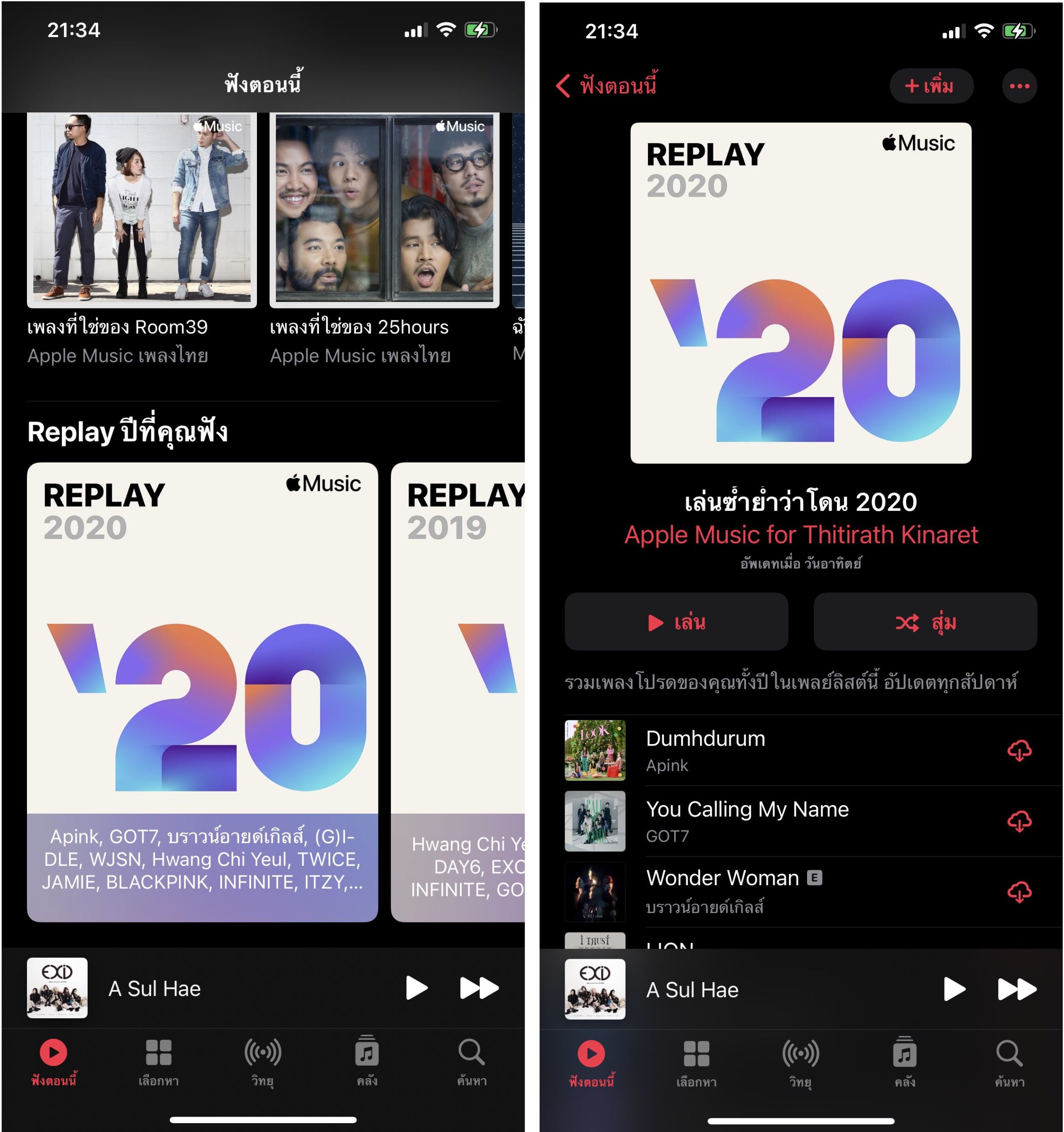Start the playlist with the เล่น button
The width and height of the screenshot is (1064, 1132).
676,622
